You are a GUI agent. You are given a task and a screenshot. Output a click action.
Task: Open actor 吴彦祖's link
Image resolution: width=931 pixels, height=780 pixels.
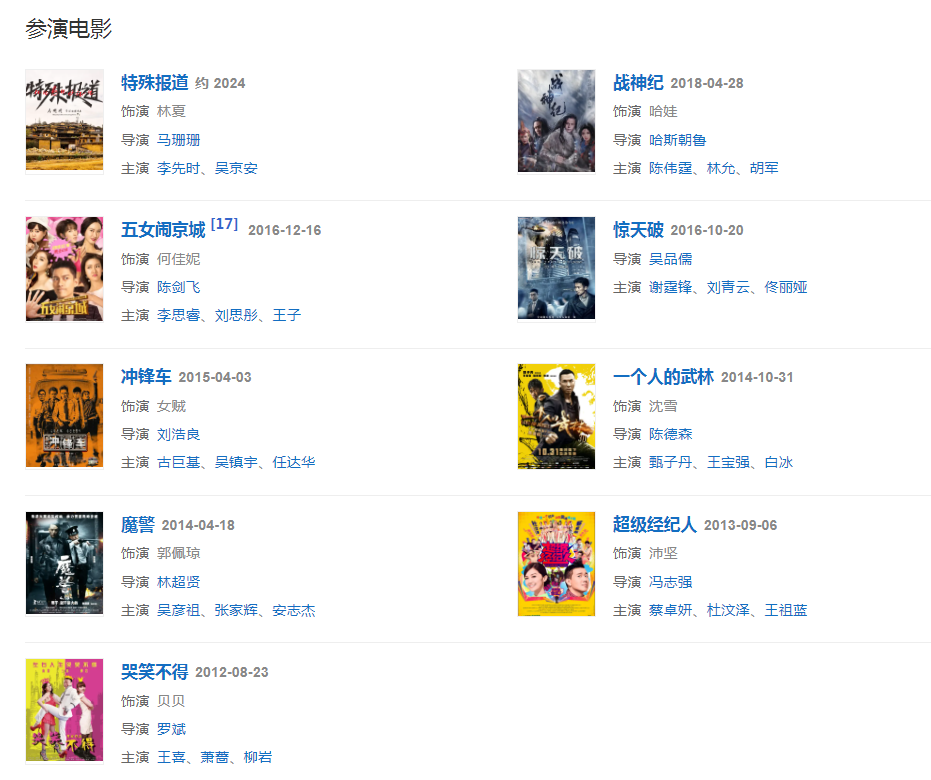pyautogui.click(x=178, y=610)
